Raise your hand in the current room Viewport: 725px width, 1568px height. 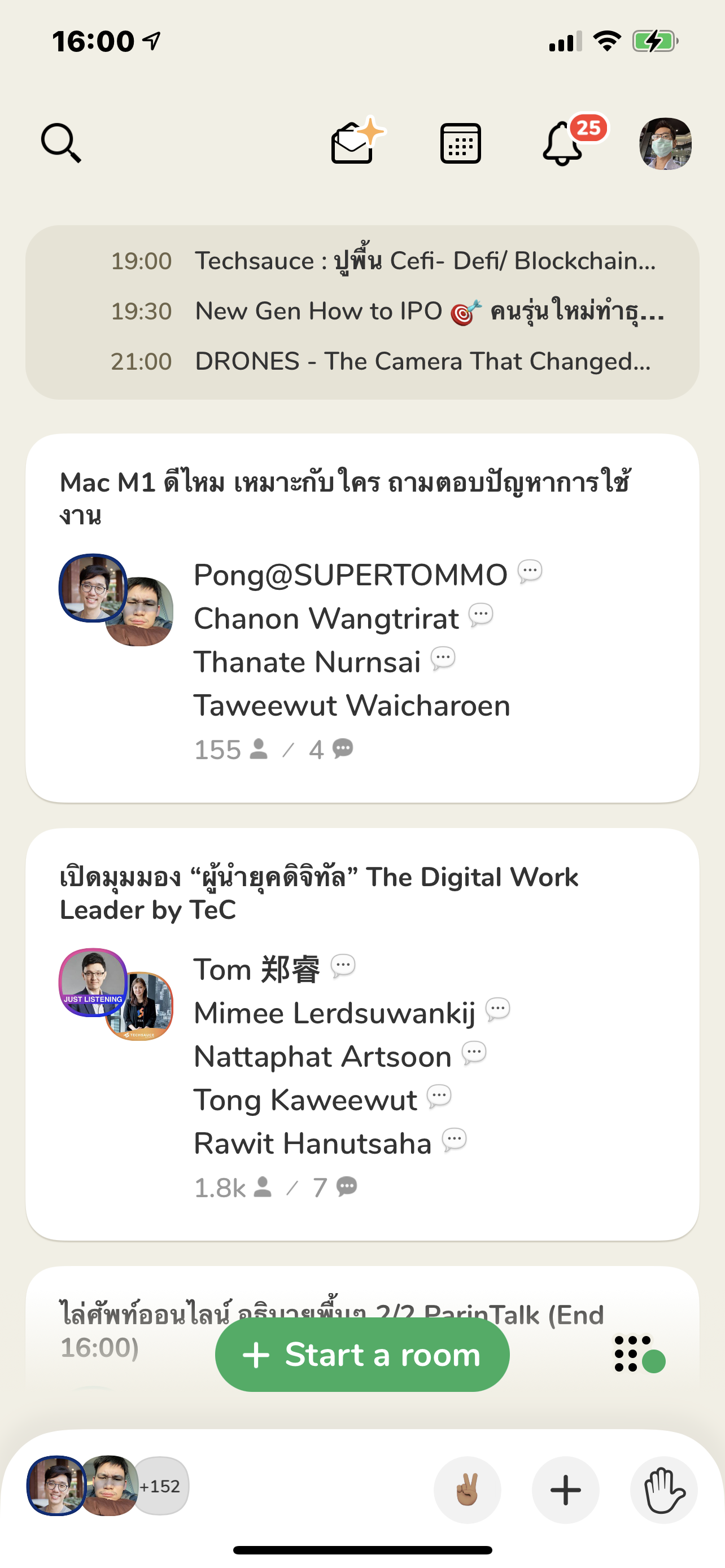(x=663, y=1490)
